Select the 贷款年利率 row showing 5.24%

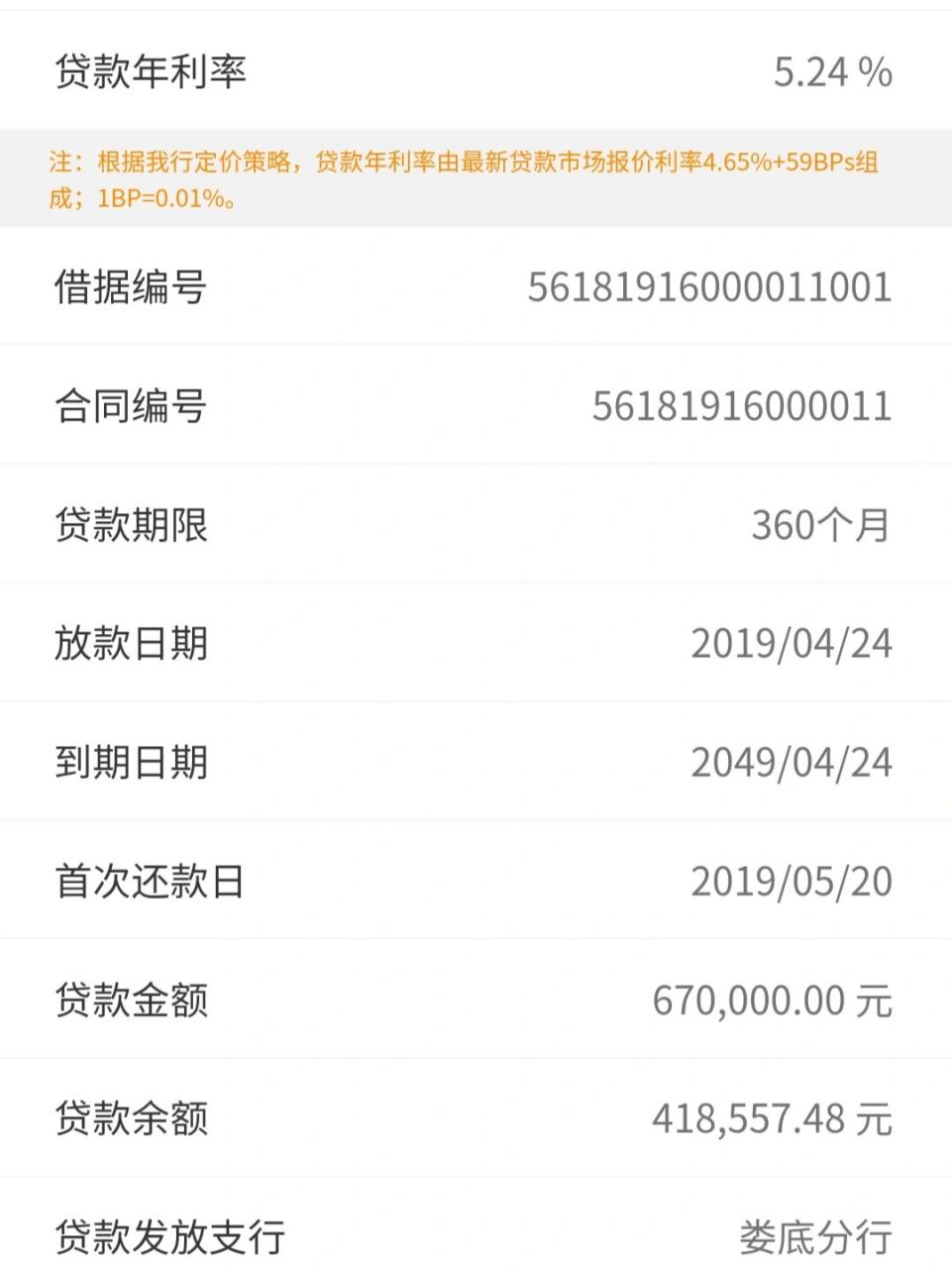pos(476,69)
